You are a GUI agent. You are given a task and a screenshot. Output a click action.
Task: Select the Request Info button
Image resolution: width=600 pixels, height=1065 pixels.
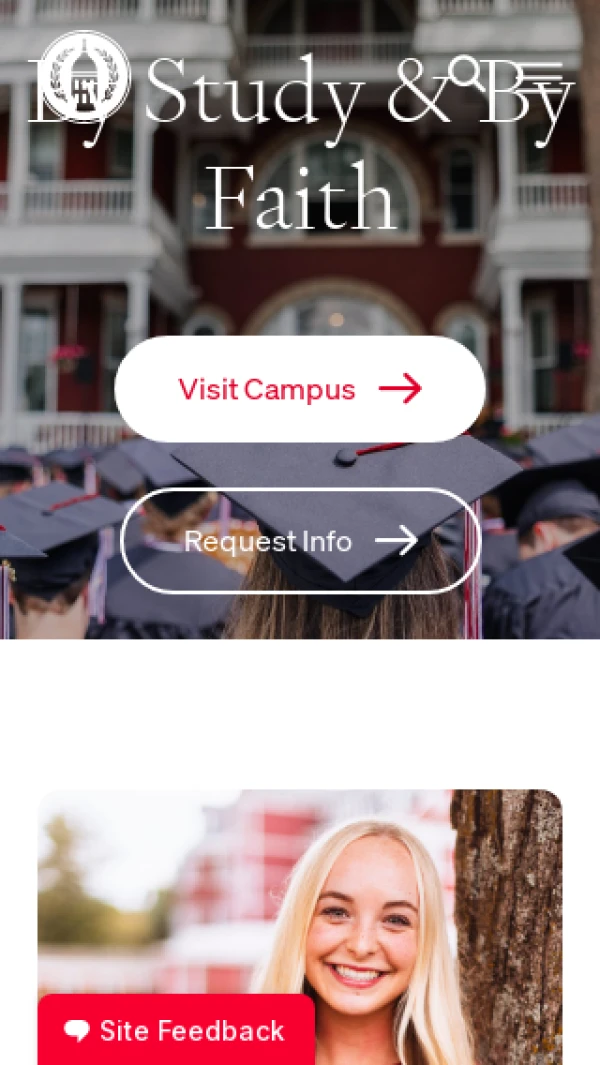(x=300, y=541)
